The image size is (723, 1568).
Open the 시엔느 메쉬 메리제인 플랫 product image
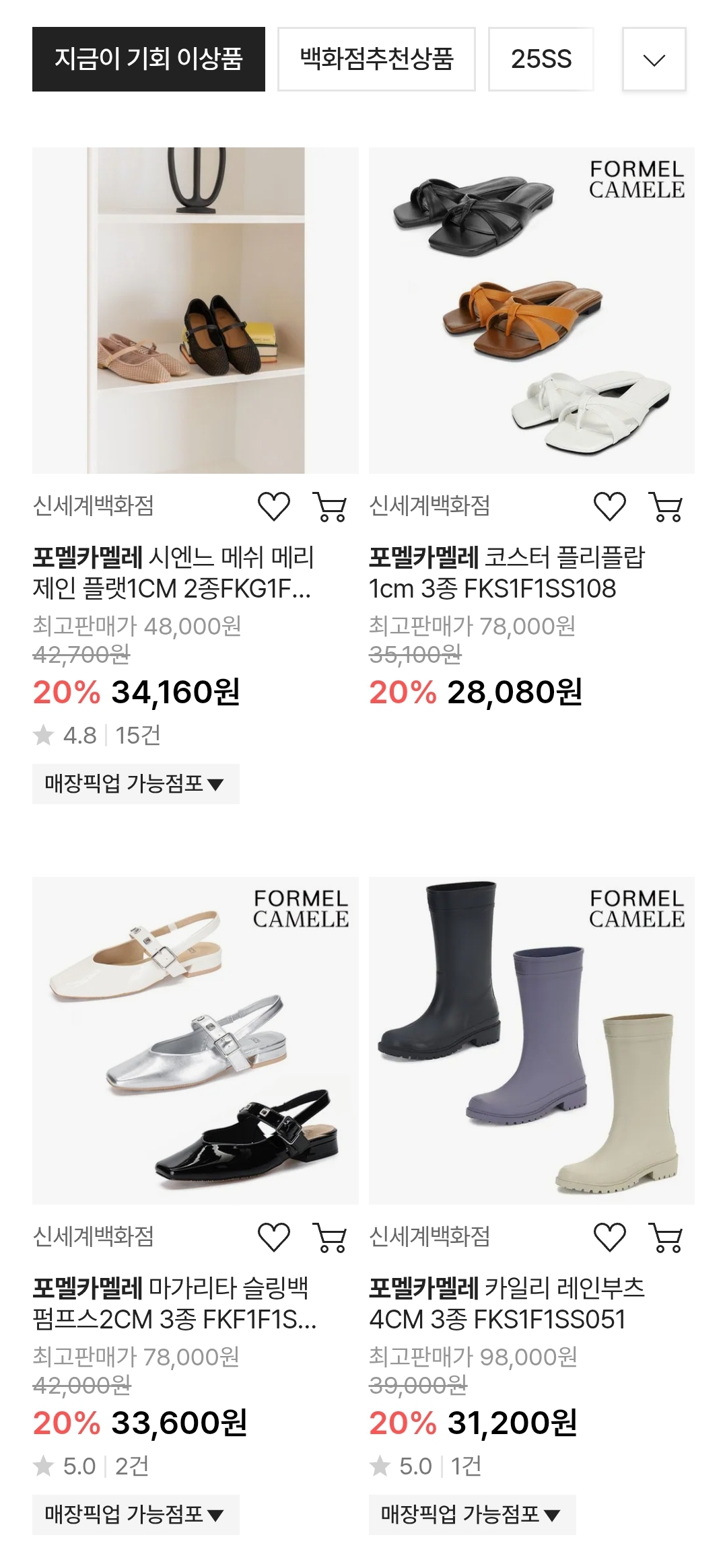195,310
